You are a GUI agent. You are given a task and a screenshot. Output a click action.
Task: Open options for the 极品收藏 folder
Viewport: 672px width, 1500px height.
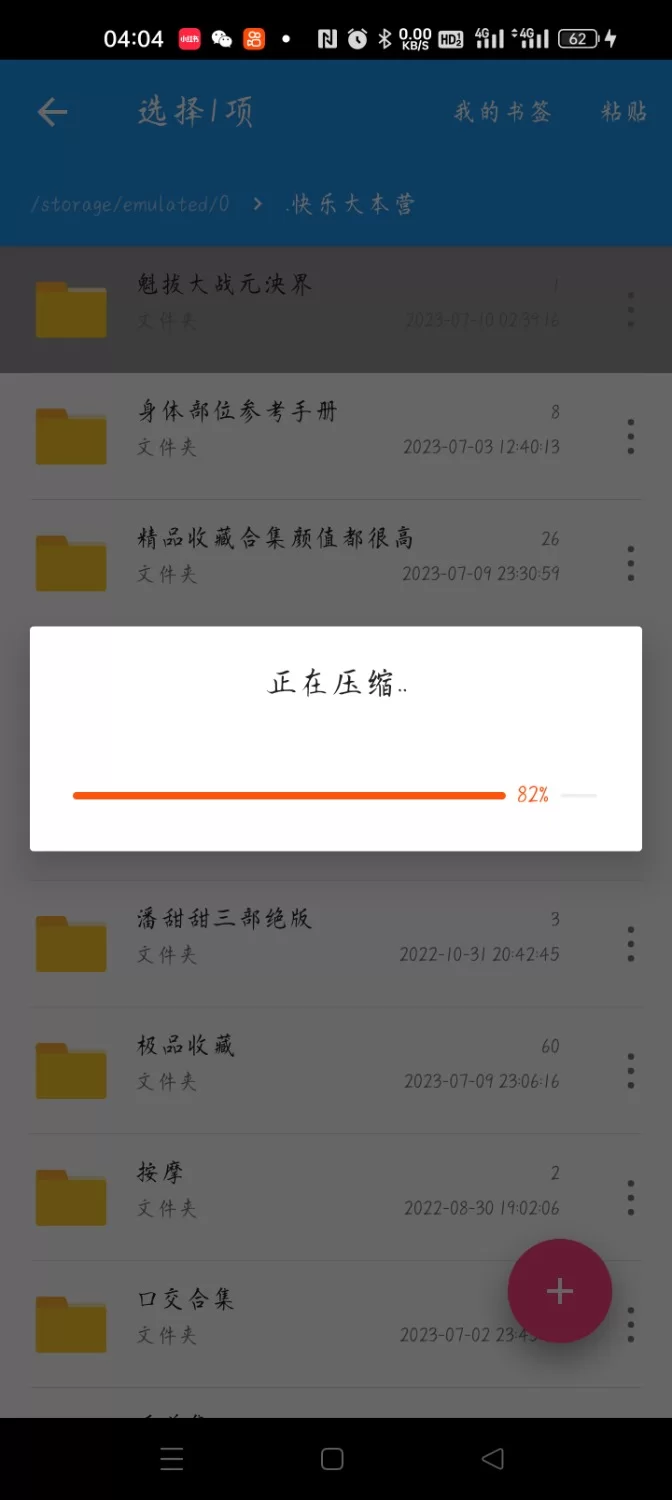pos(630,1070)
